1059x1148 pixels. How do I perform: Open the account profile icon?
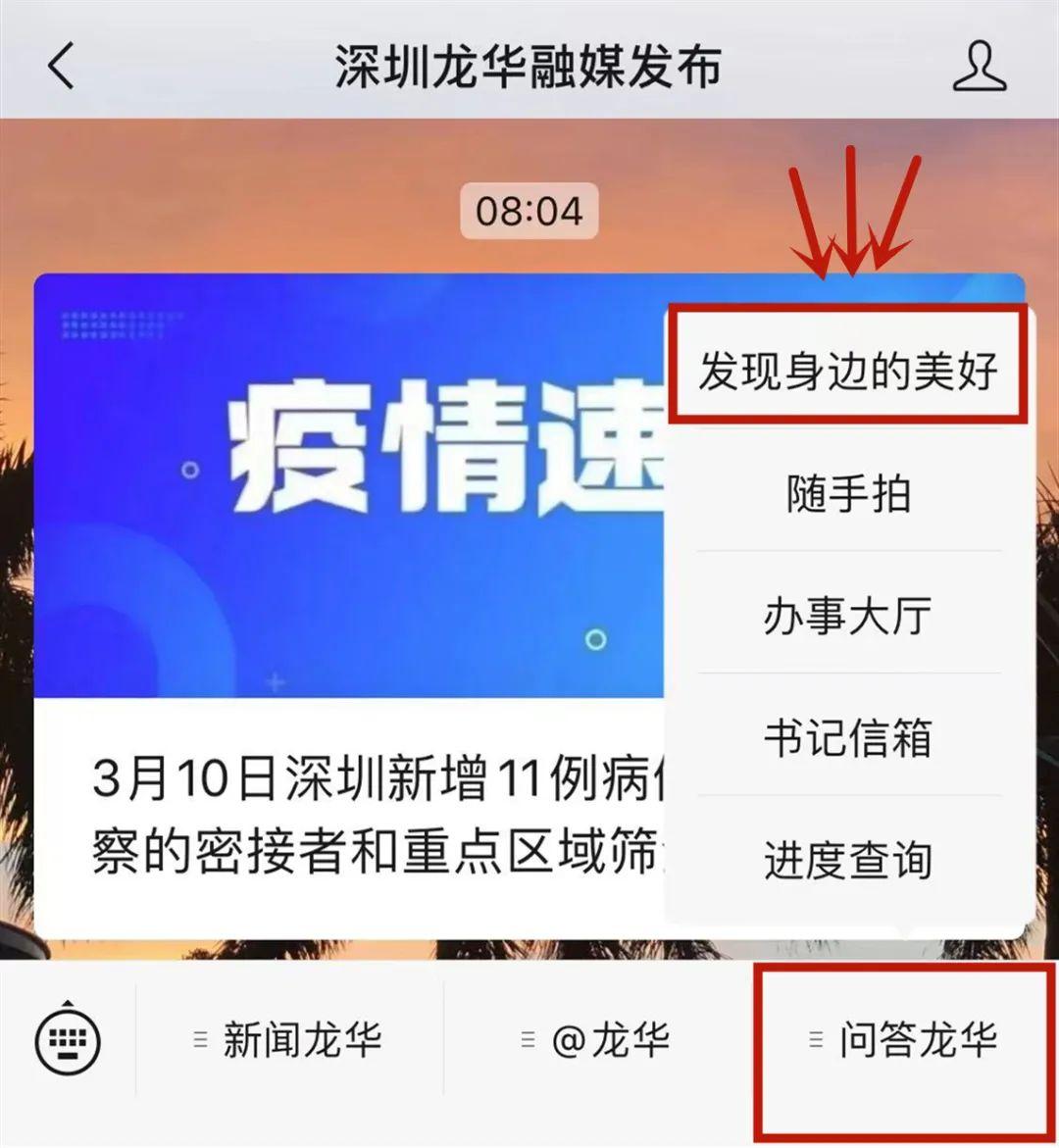[980, 67]
